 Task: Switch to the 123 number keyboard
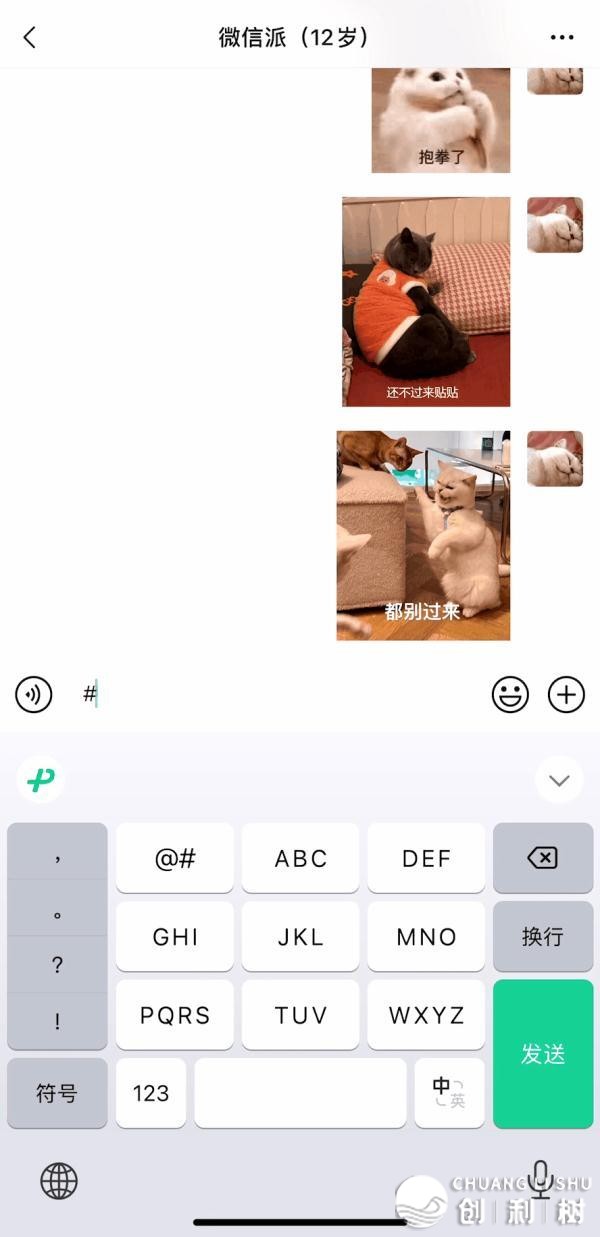151,1093
